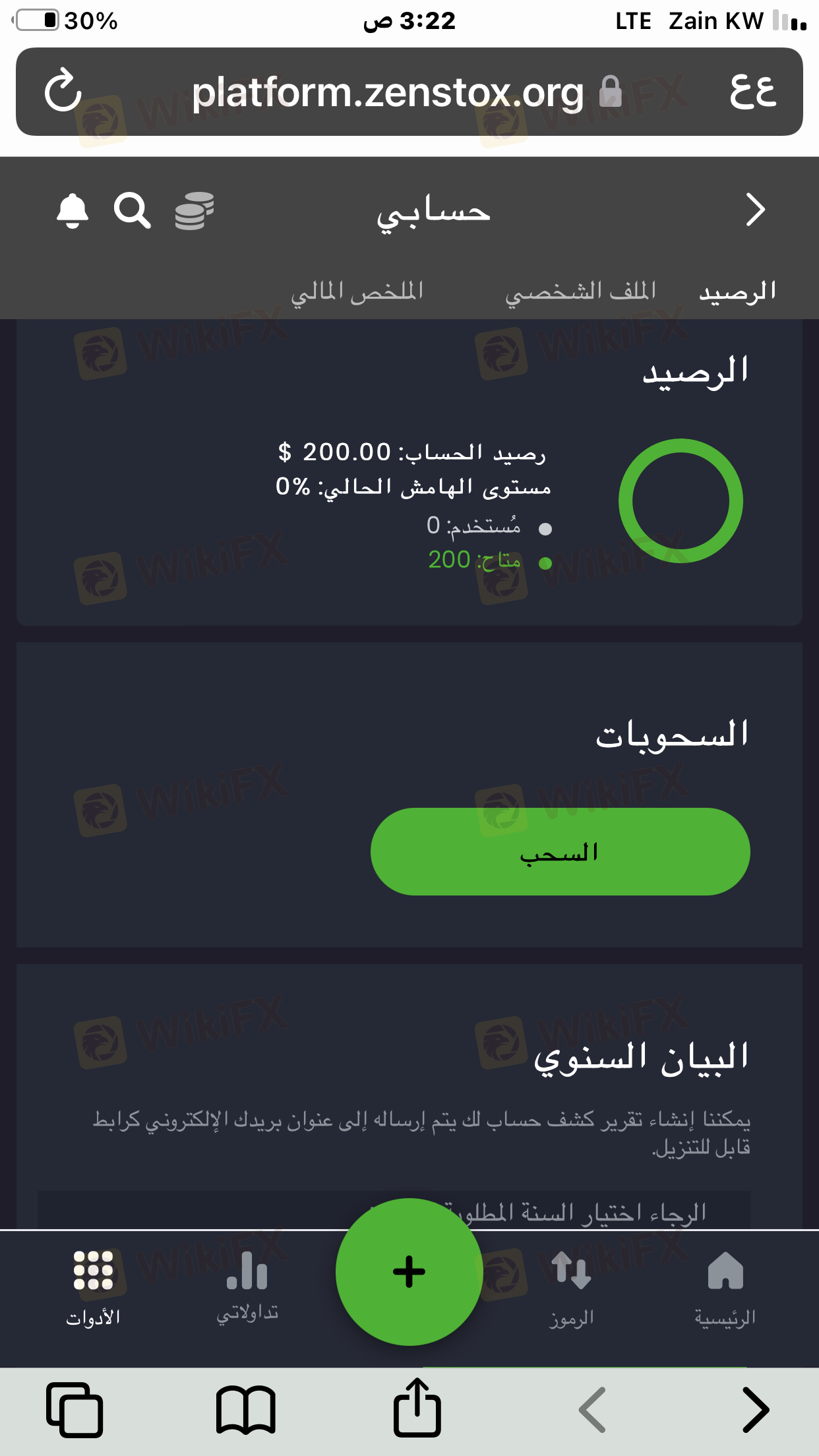
Task: Switch to the الملخص المالي tab
Action: coord(357,291)
